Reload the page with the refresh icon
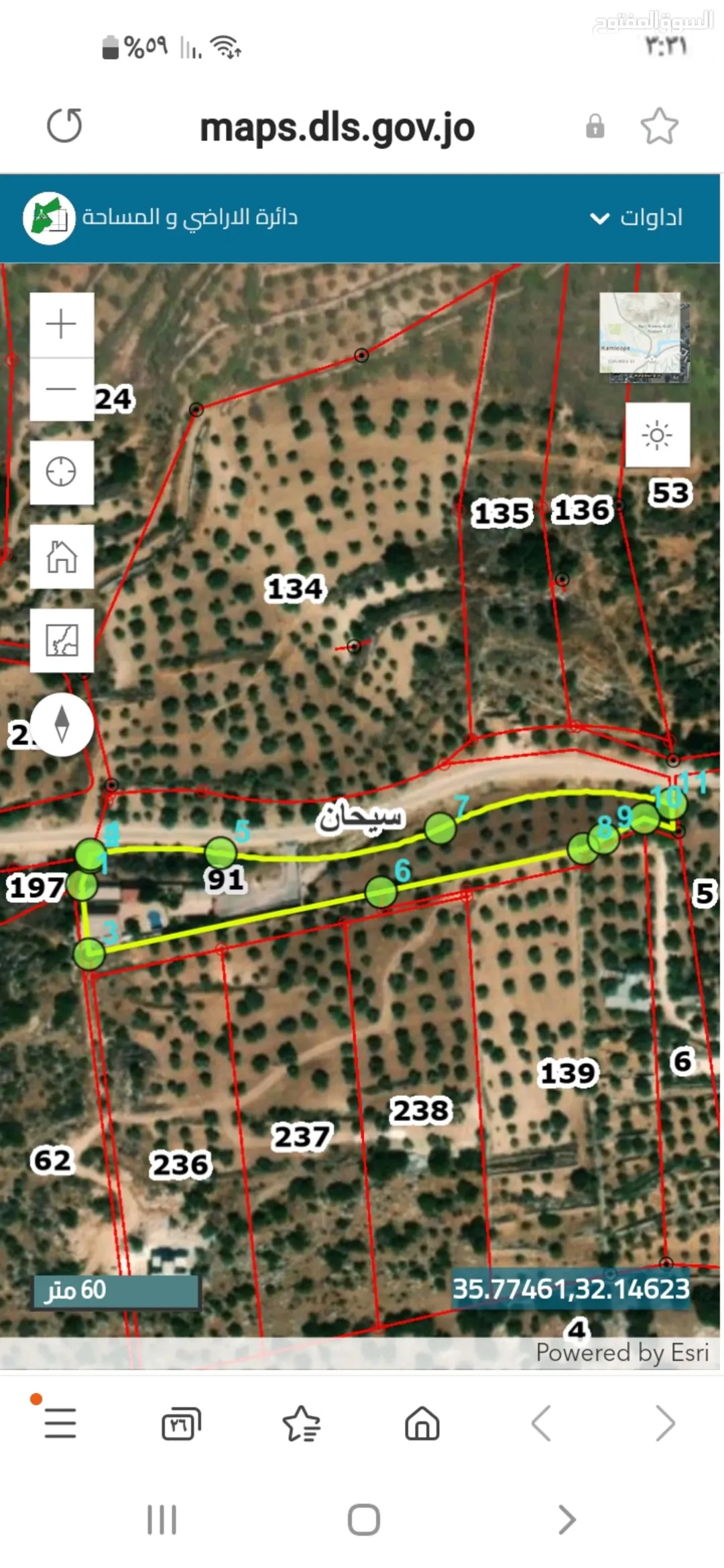Viewport: 724px width, 1568px height. [x=64, y=125]
